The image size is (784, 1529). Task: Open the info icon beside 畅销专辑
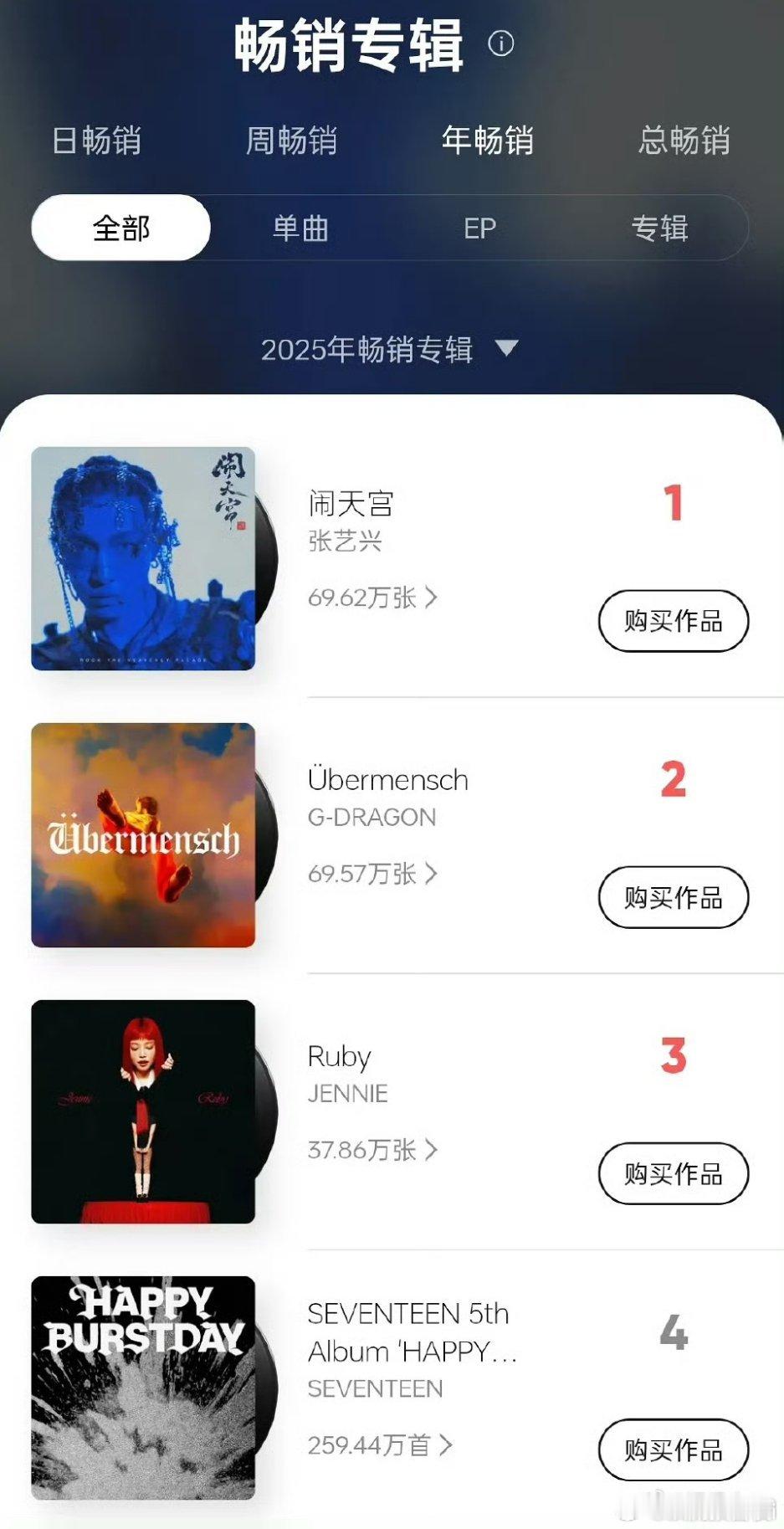[500, 44]
